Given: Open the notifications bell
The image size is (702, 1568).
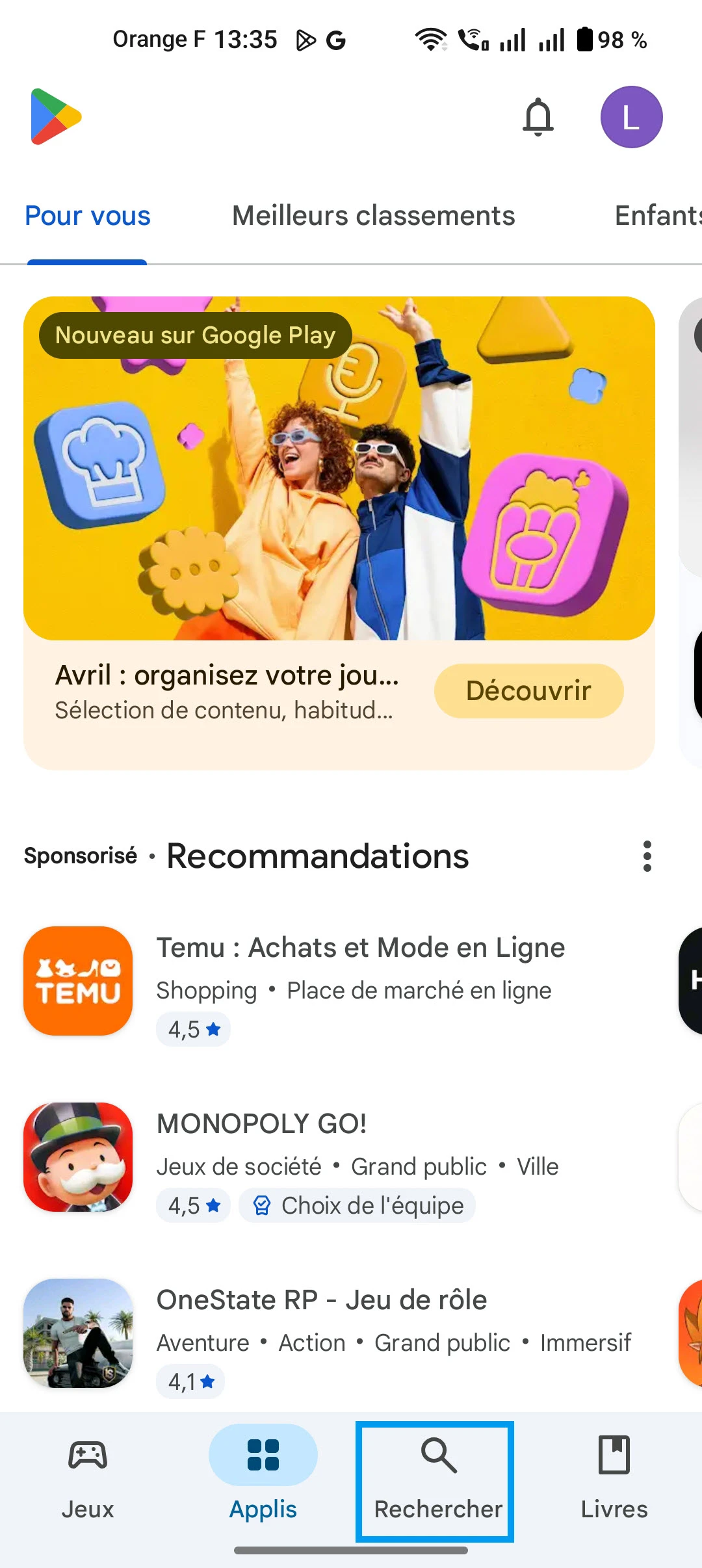Looking at the screenshot, I should (x=538, y=117).
